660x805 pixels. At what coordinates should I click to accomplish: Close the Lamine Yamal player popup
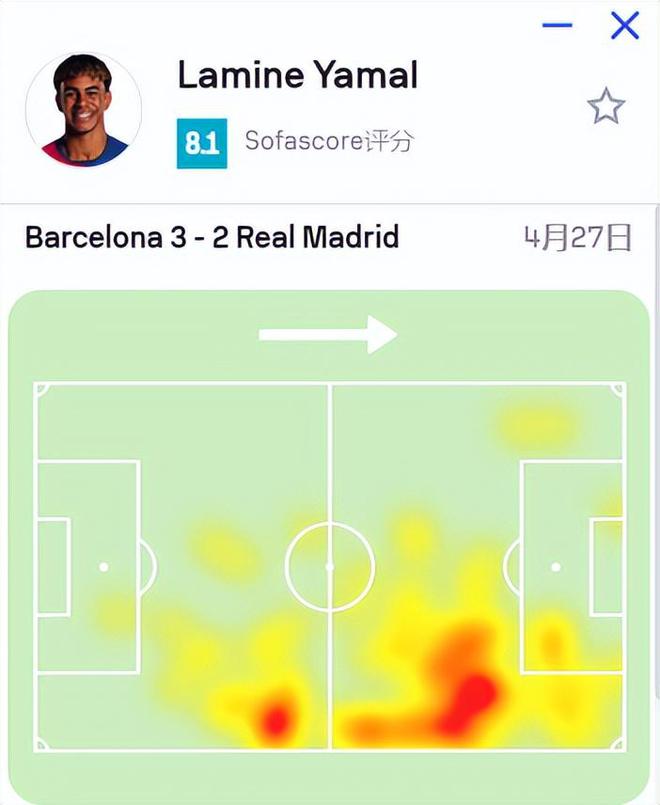click(624, 26)
